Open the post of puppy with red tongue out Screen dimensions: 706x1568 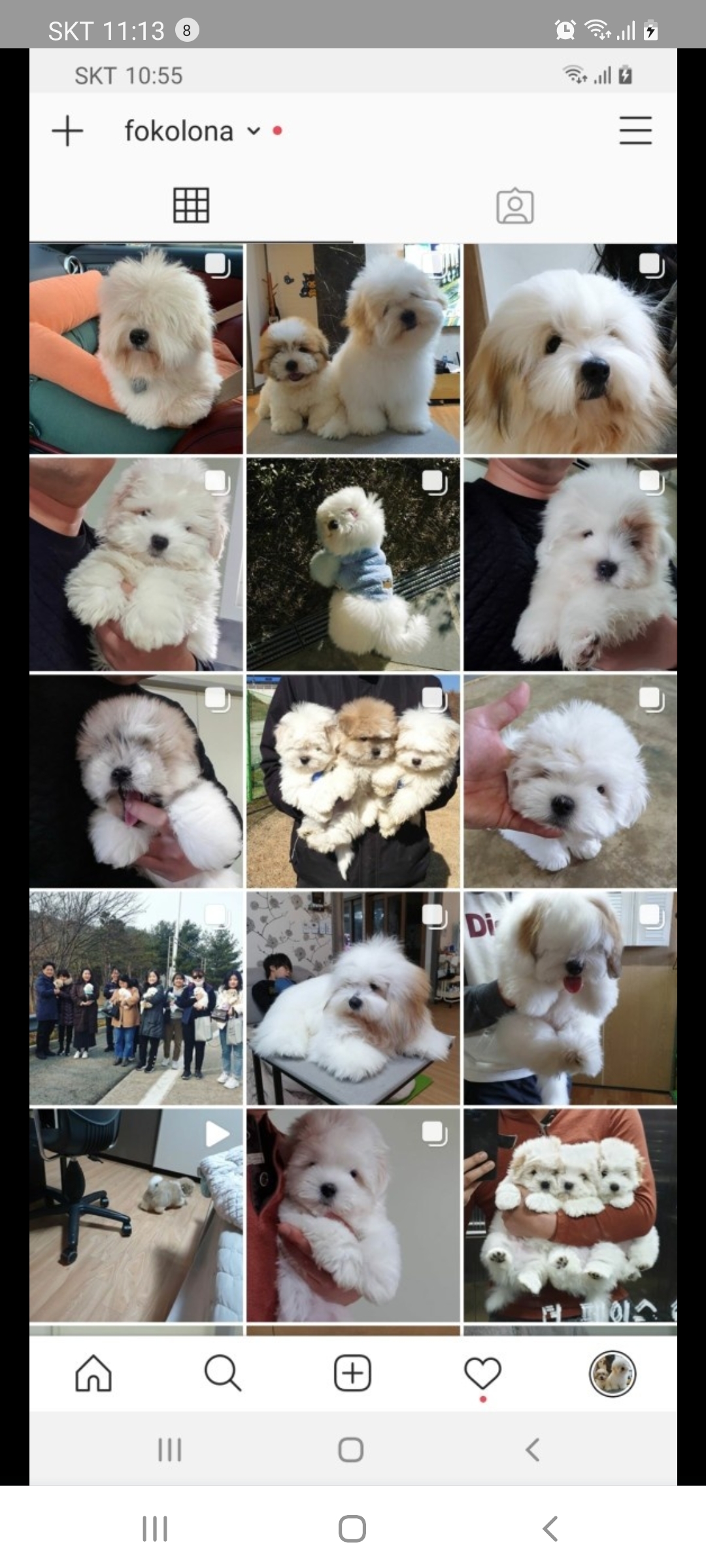[x=570, y=998]
